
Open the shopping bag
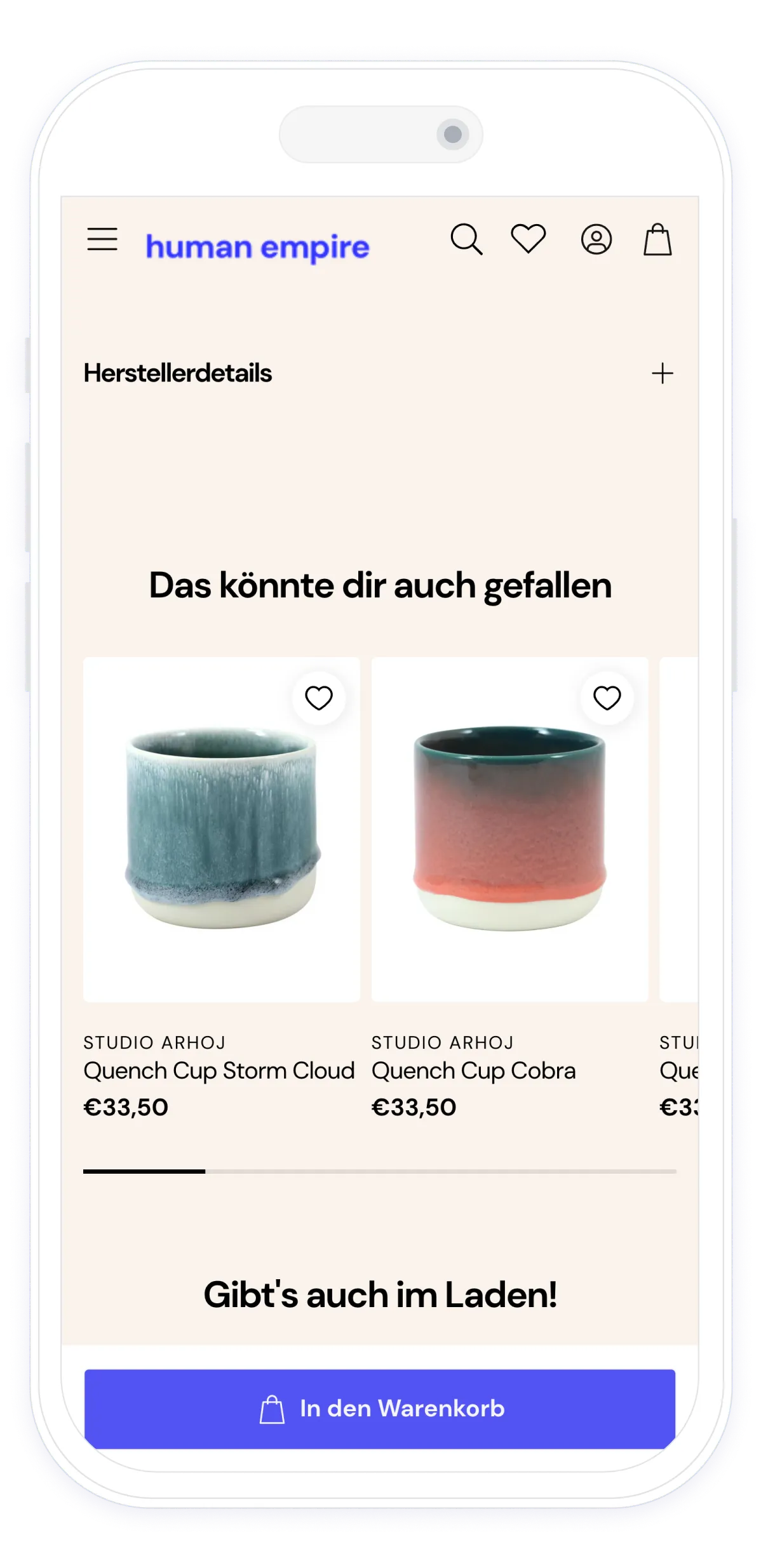click(x=657, y=239)
